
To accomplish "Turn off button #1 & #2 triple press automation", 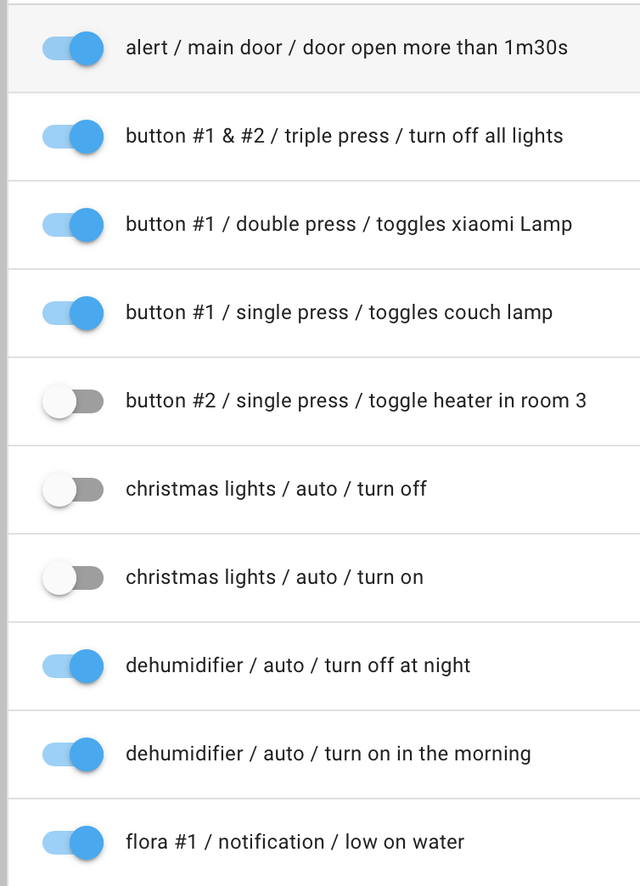I will click(x=73, y=136).
